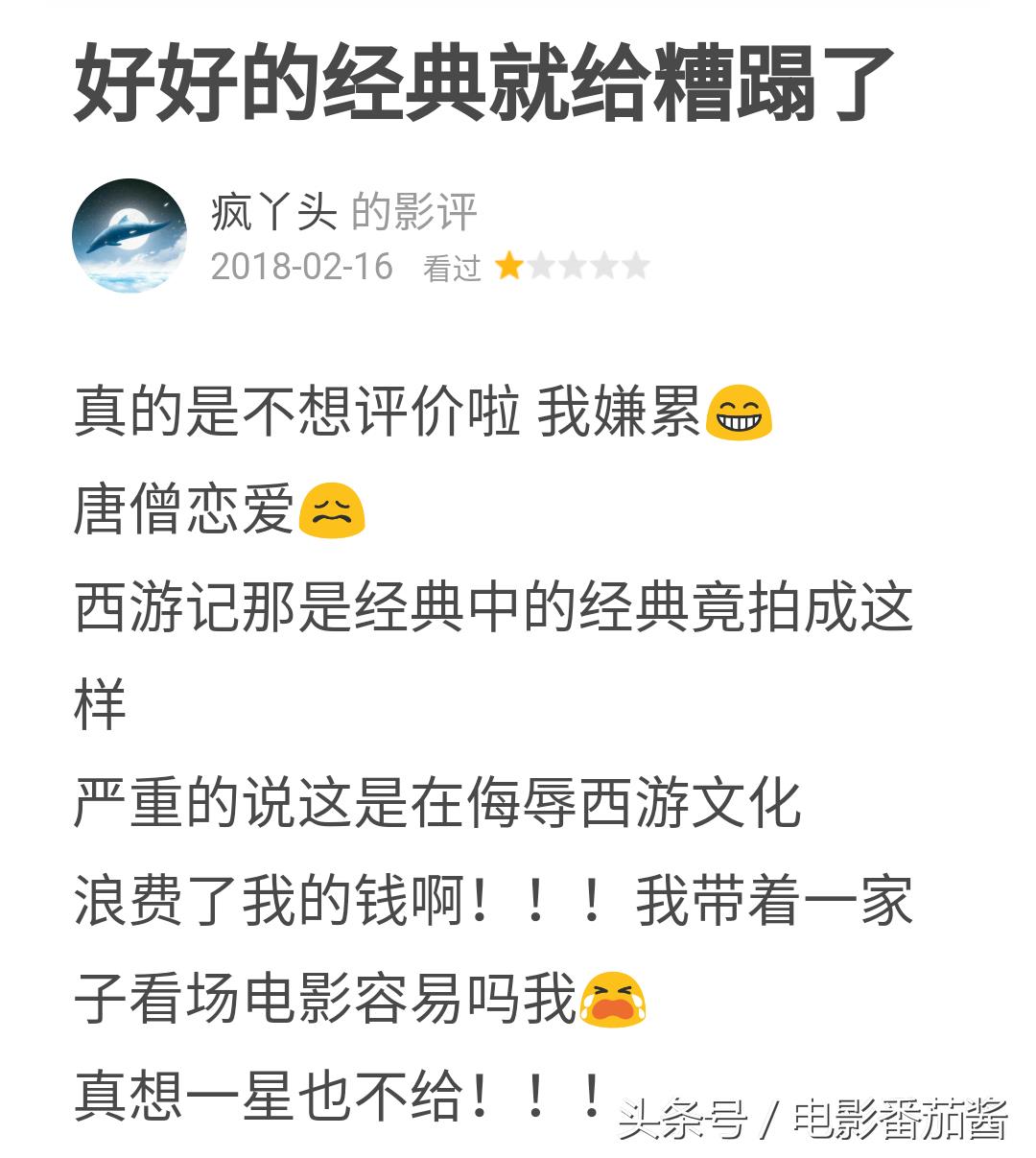Tap the username 疯丫头

coord(273,212)
